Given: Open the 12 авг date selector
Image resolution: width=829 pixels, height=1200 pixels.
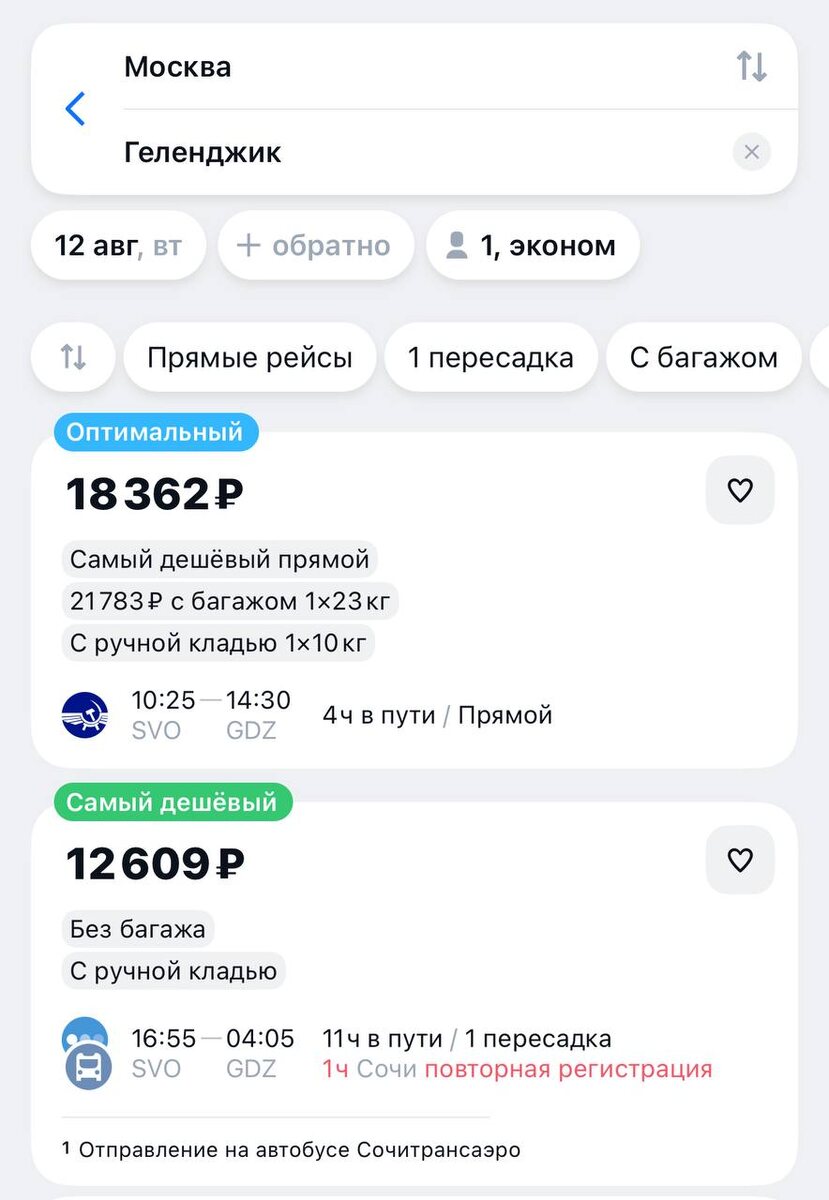Looking at the screenshot, I should coord(118,244).
